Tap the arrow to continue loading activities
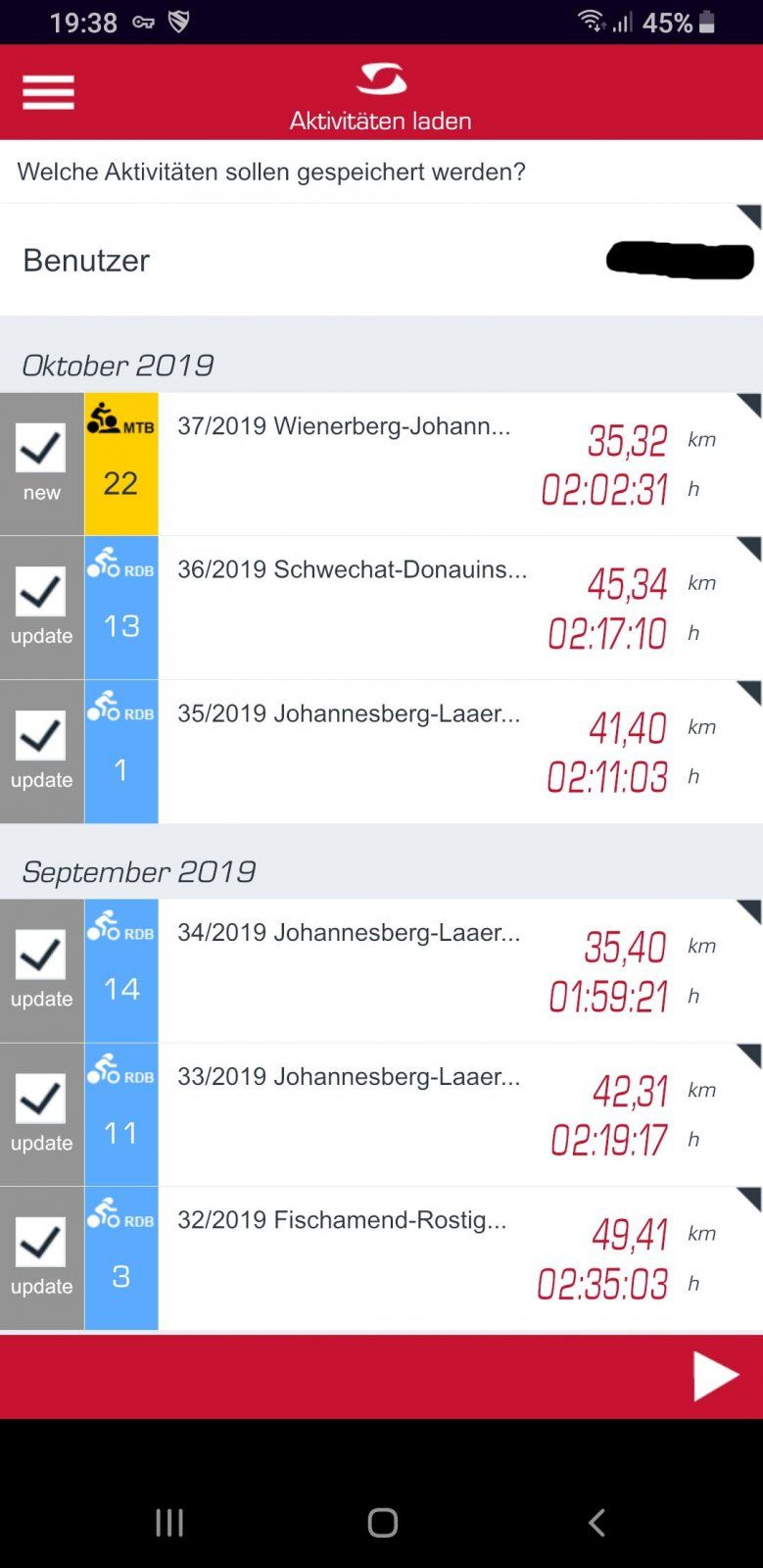 click(x=715, y=1376)
